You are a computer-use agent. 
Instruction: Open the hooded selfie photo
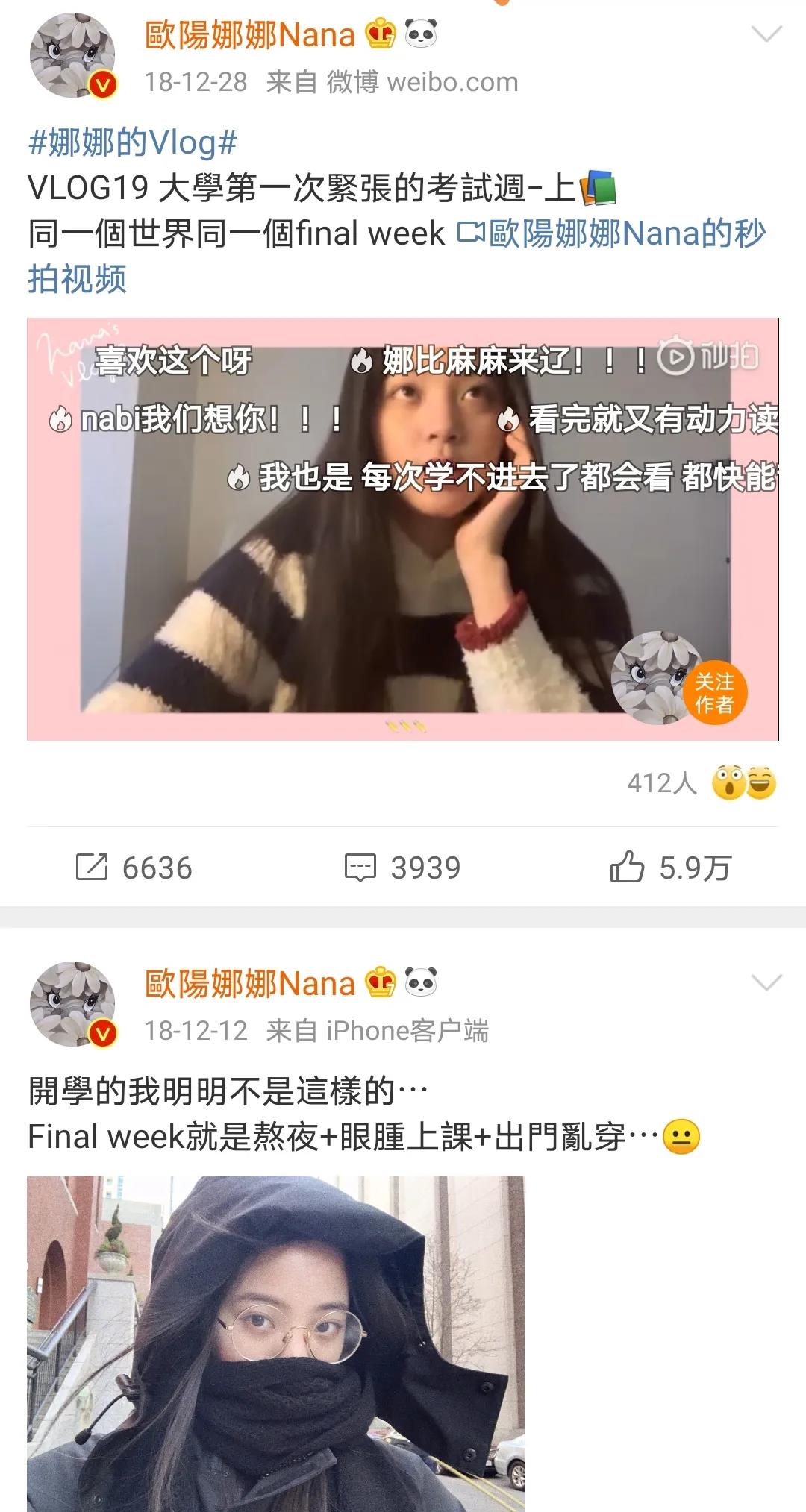point(276,1343)
